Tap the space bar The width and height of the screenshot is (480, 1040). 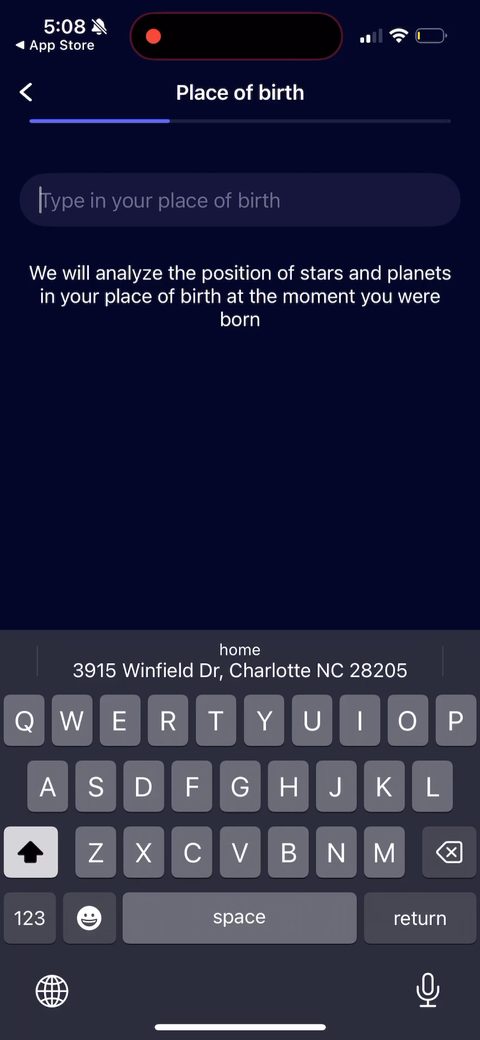click(239, 918)
